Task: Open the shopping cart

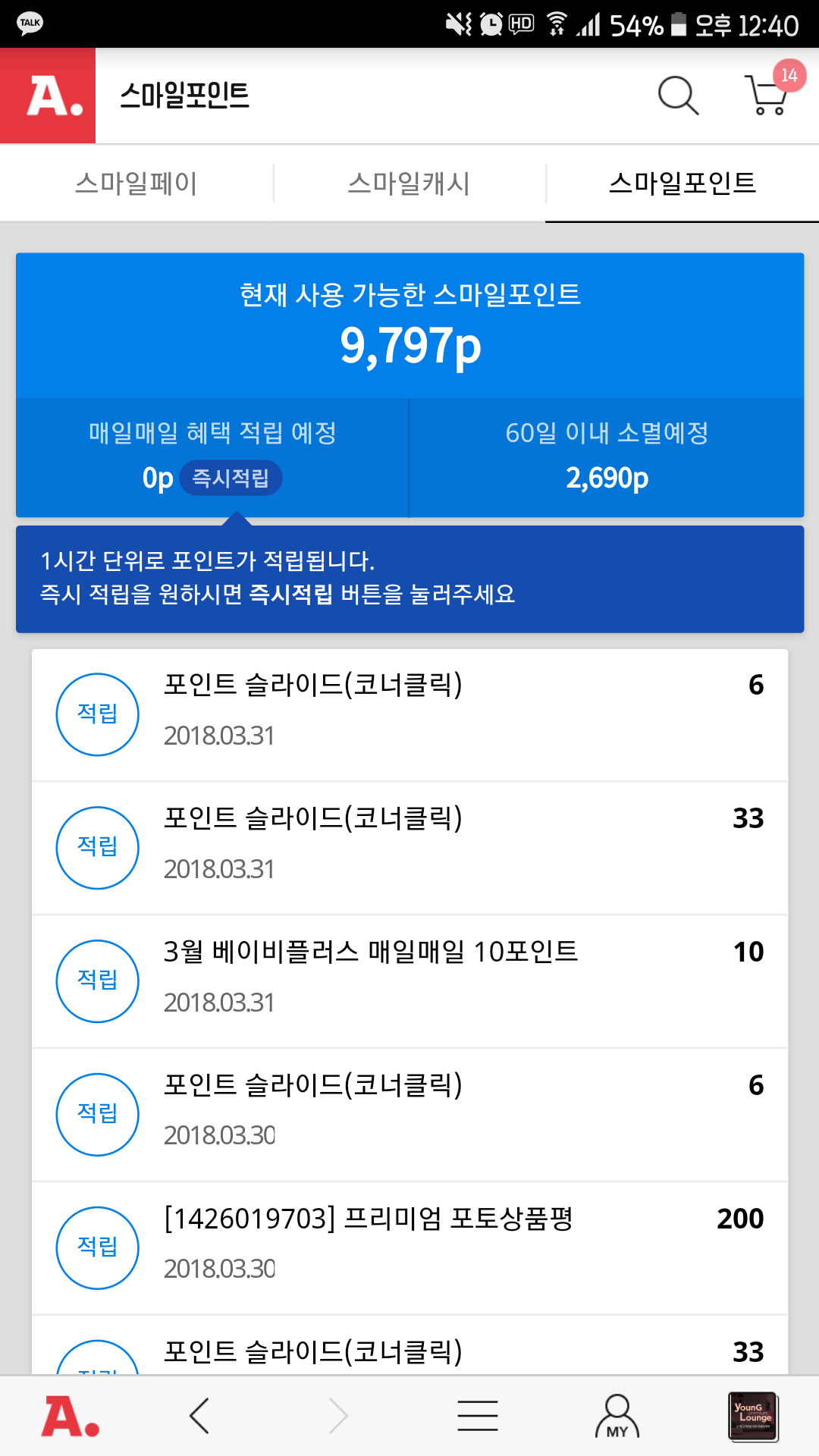Action: click(x=767, y=96)
